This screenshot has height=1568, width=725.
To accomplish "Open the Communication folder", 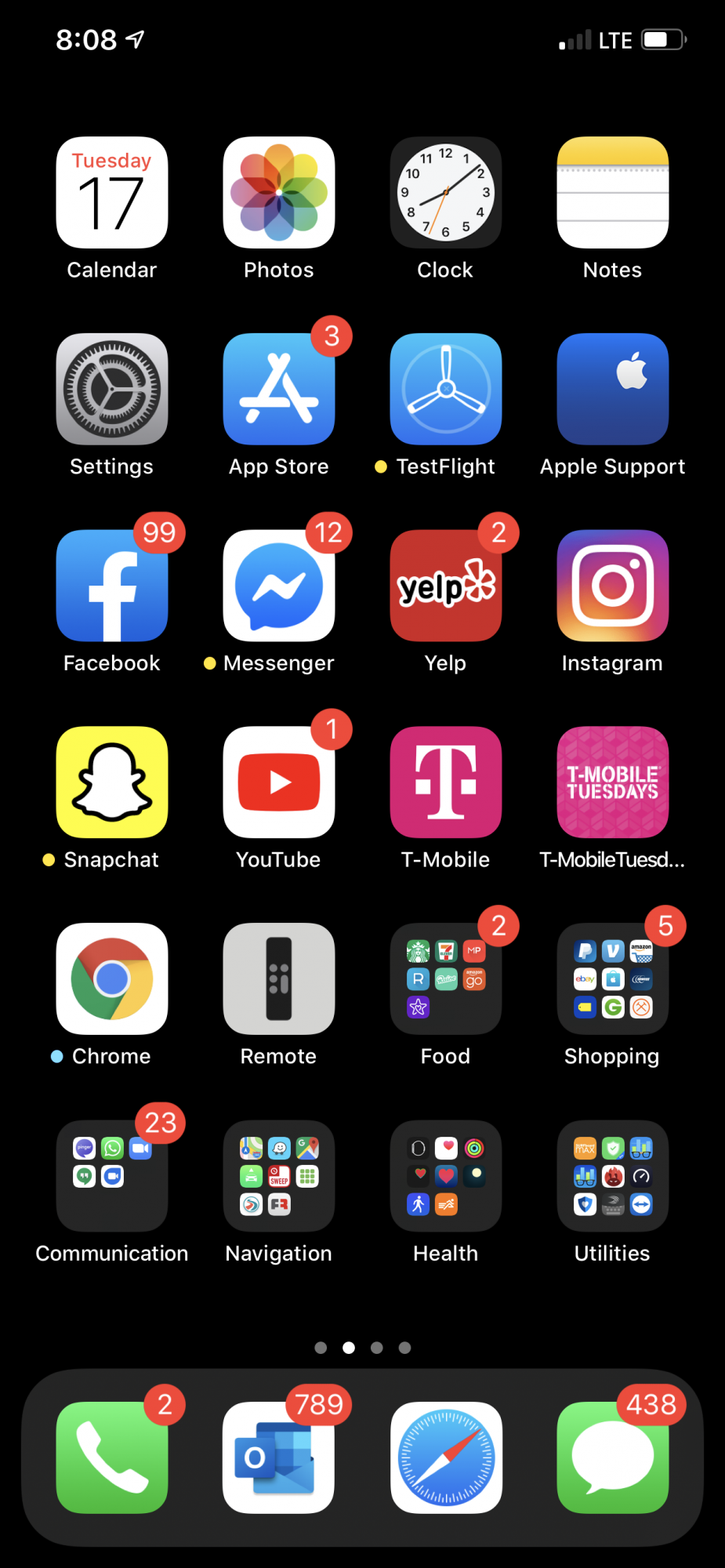I will coord(112,1176).
